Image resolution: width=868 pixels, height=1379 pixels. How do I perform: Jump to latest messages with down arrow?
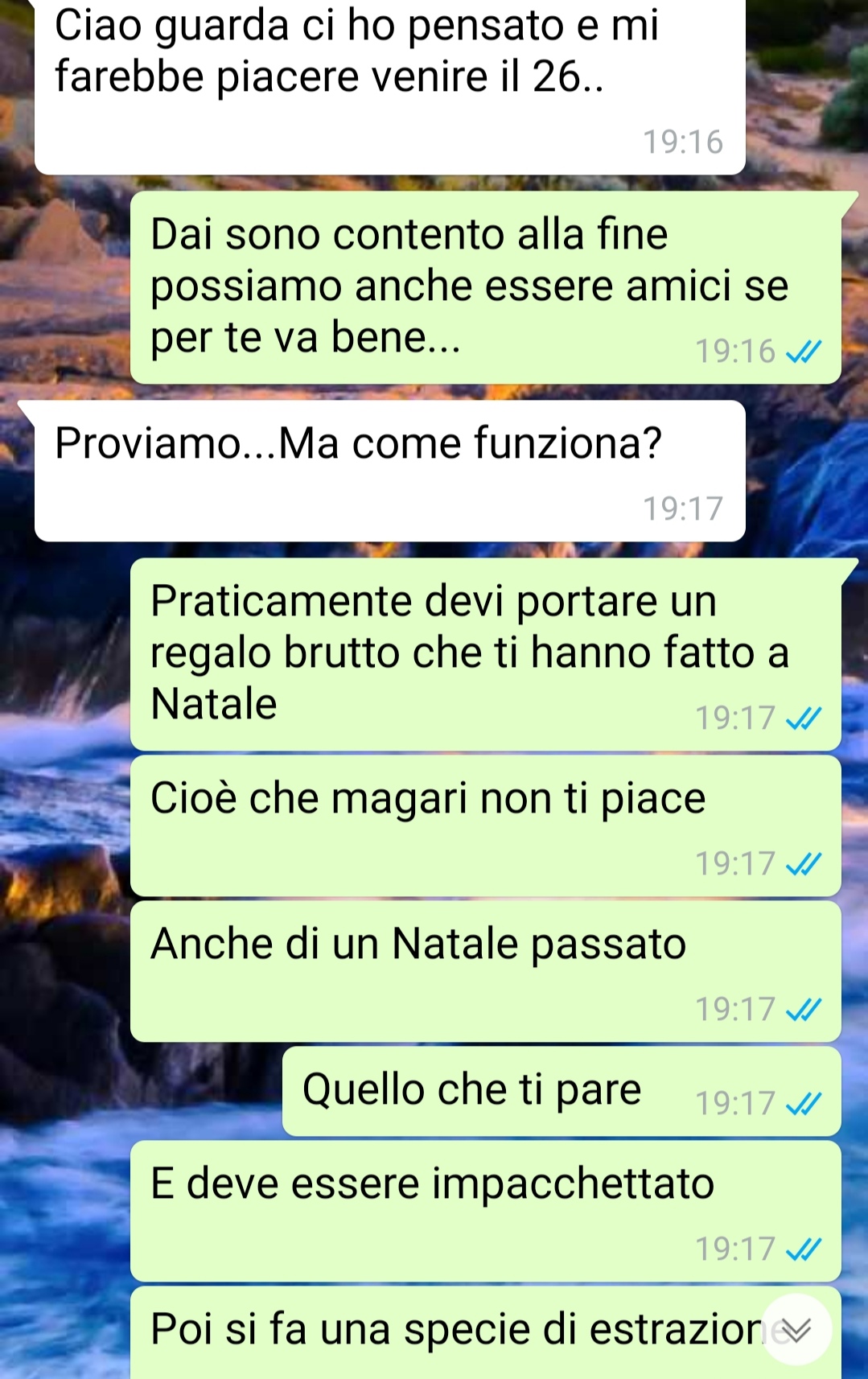(x=796, y=1330)
